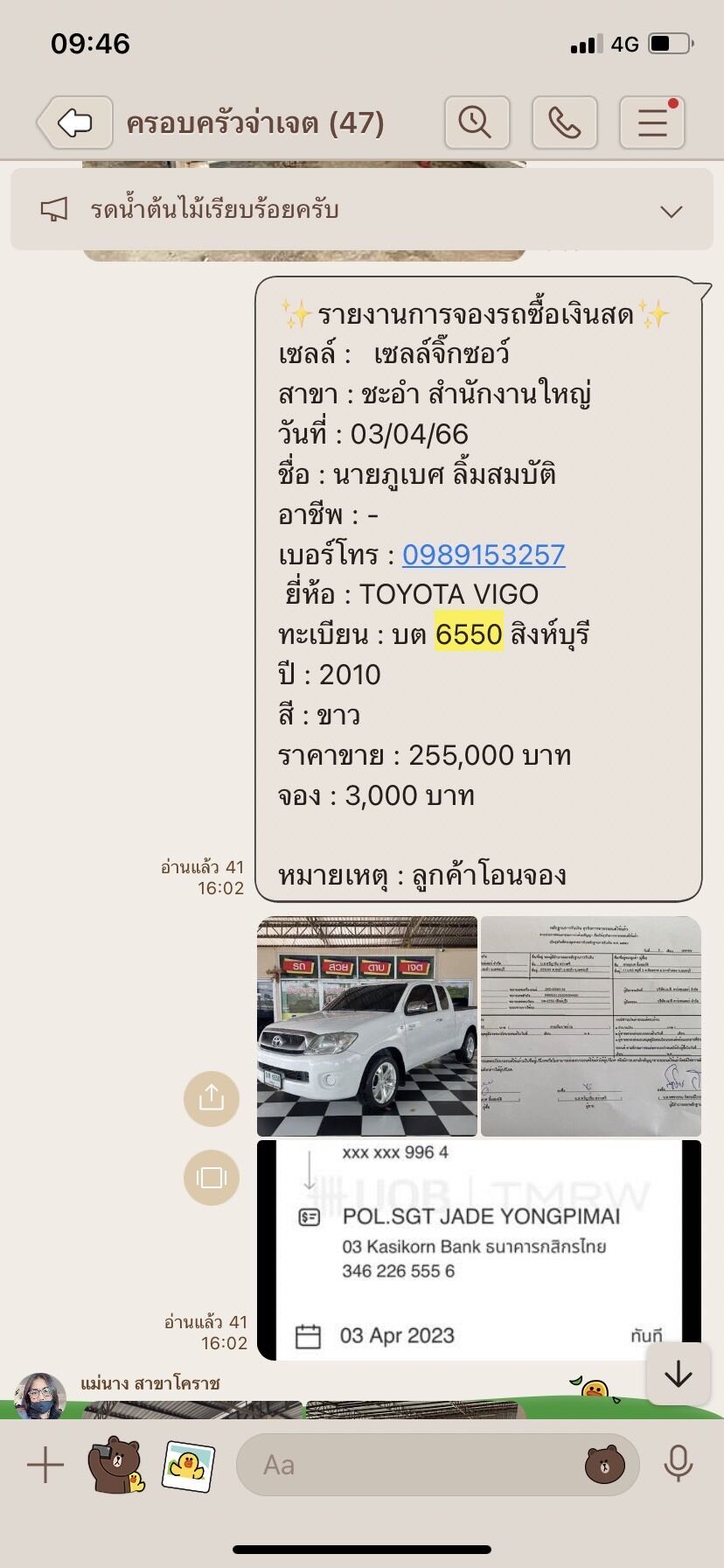Focus the message input field

click(411, 1464)
